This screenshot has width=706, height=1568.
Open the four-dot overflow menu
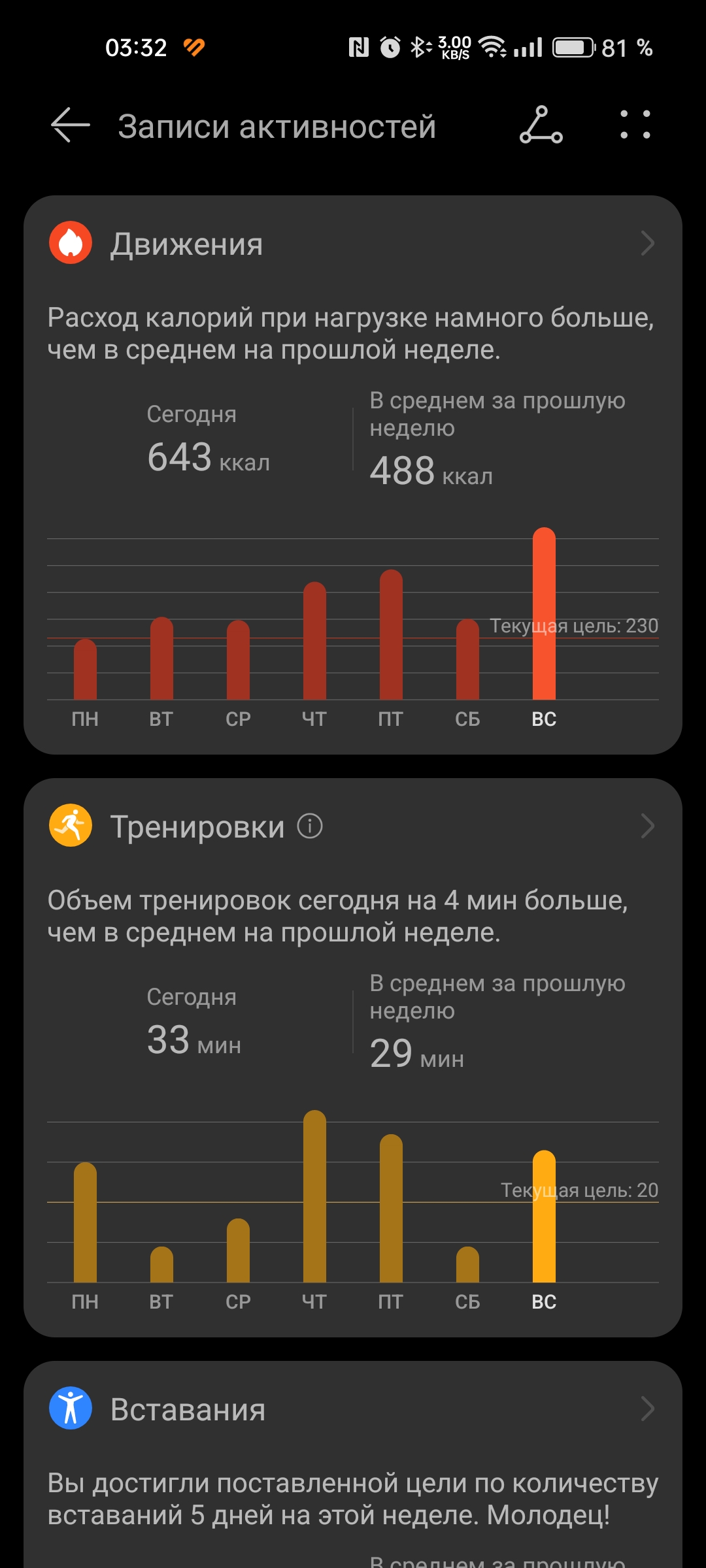tap(635, 124)
